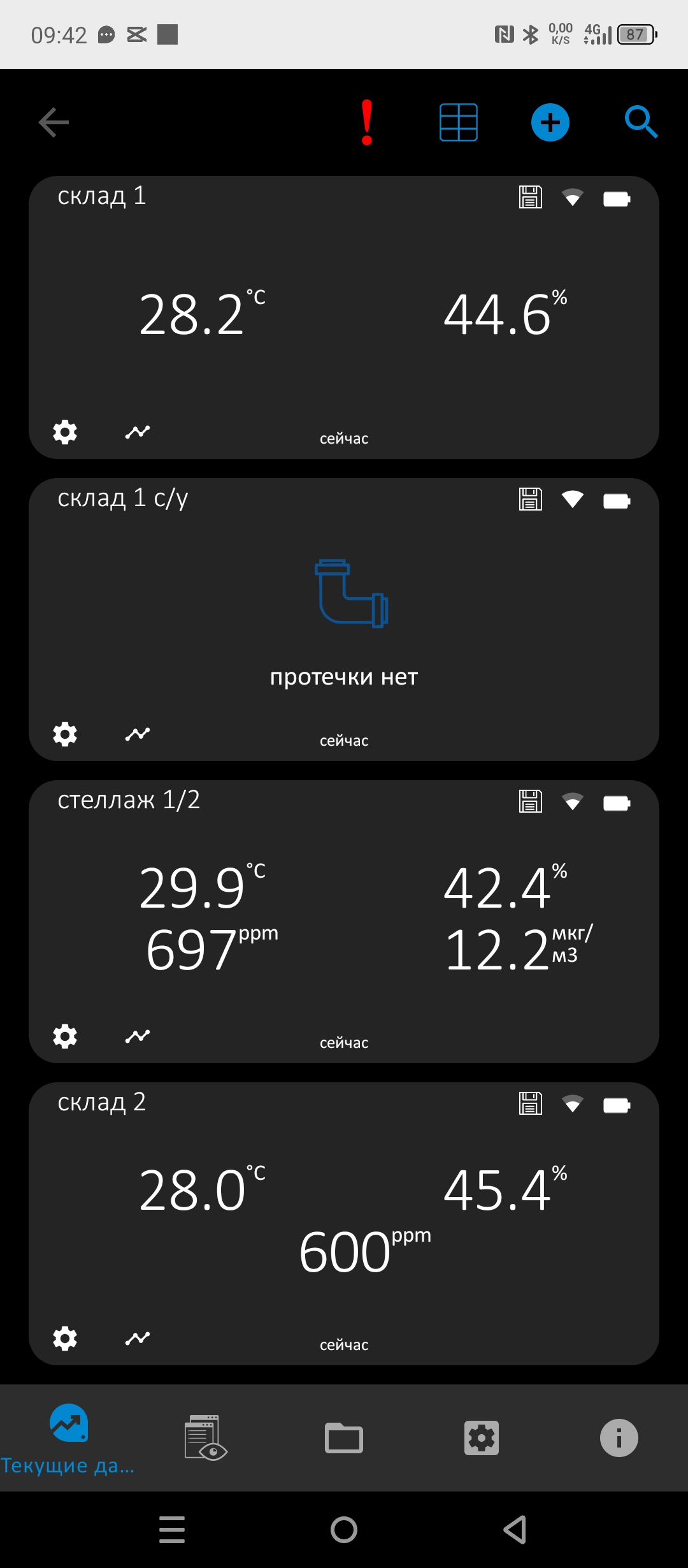Switch to the grid layout view
Viewport: 688px width, 1568px height.
coord(459,122)
